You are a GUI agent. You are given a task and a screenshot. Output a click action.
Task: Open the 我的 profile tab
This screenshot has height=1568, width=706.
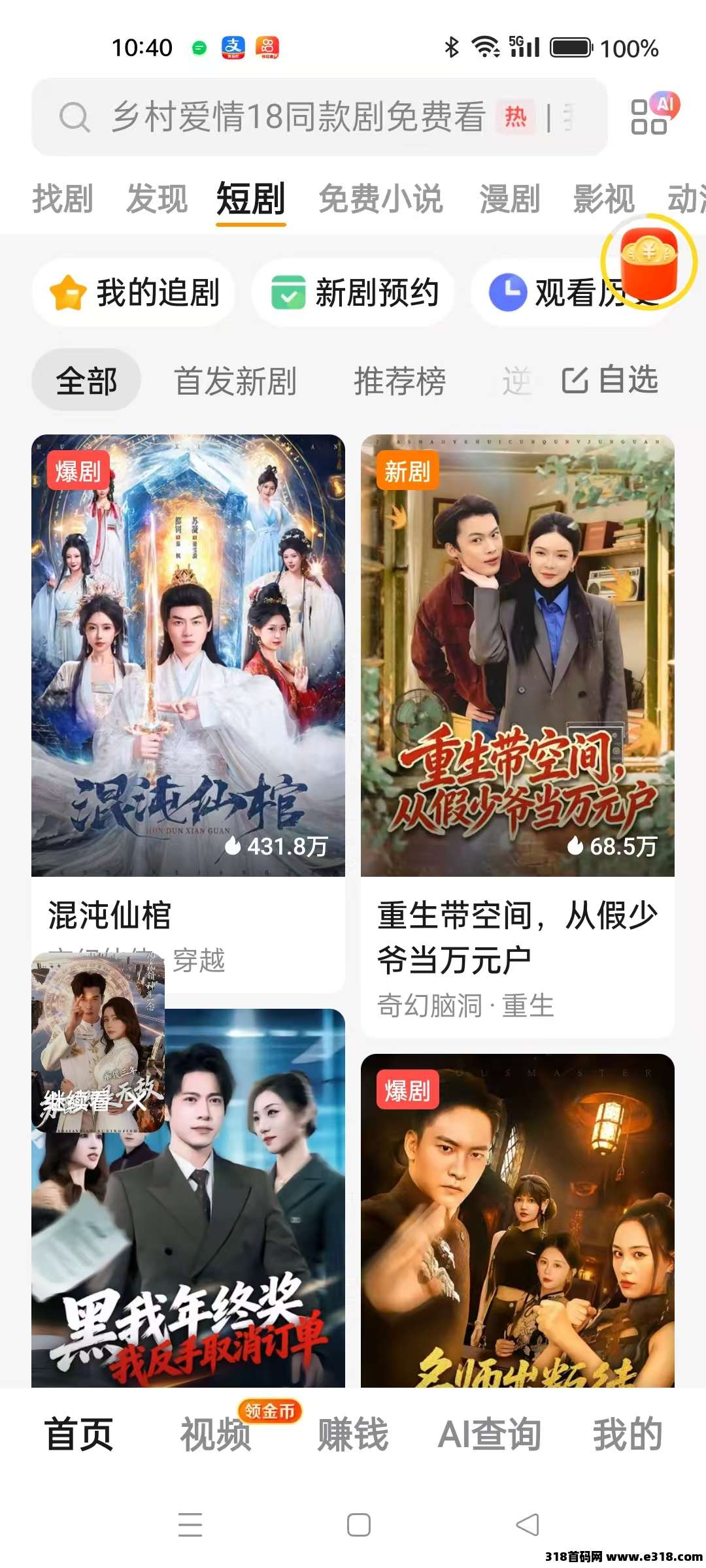pos(628,1434)
